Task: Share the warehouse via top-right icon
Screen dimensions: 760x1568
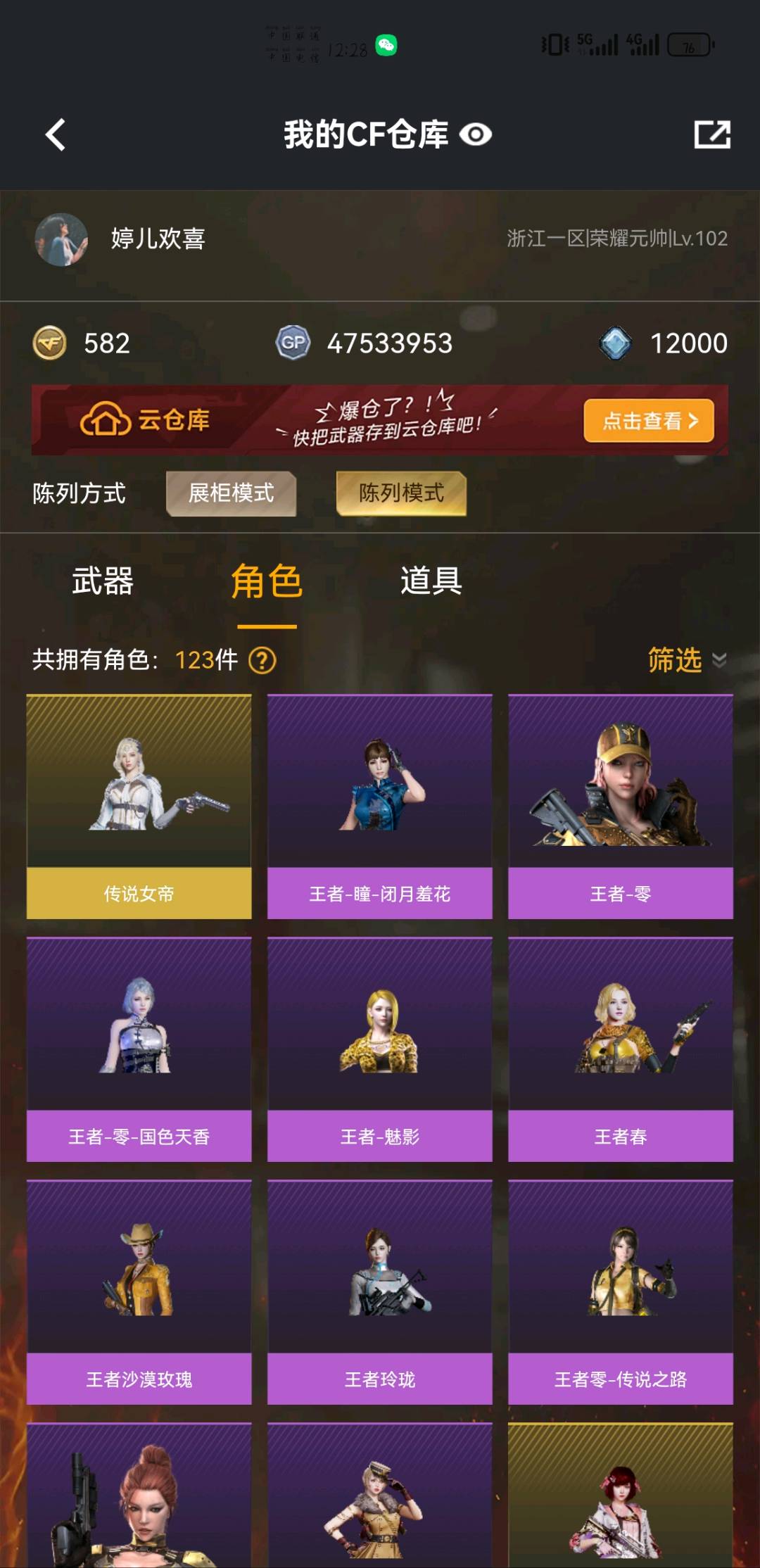Action: (x=711, y=134)
